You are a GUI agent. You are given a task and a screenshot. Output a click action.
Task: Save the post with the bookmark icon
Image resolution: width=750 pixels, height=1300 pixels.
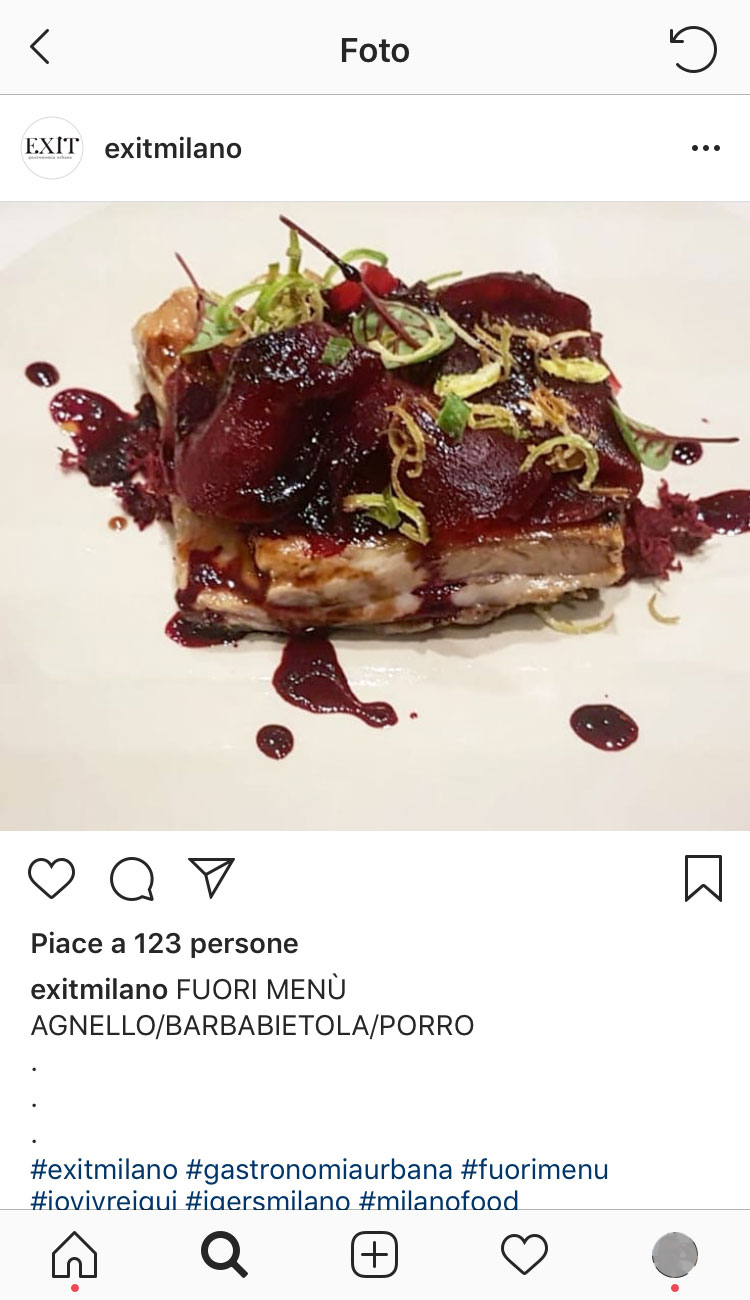click(x=703, y=878)
